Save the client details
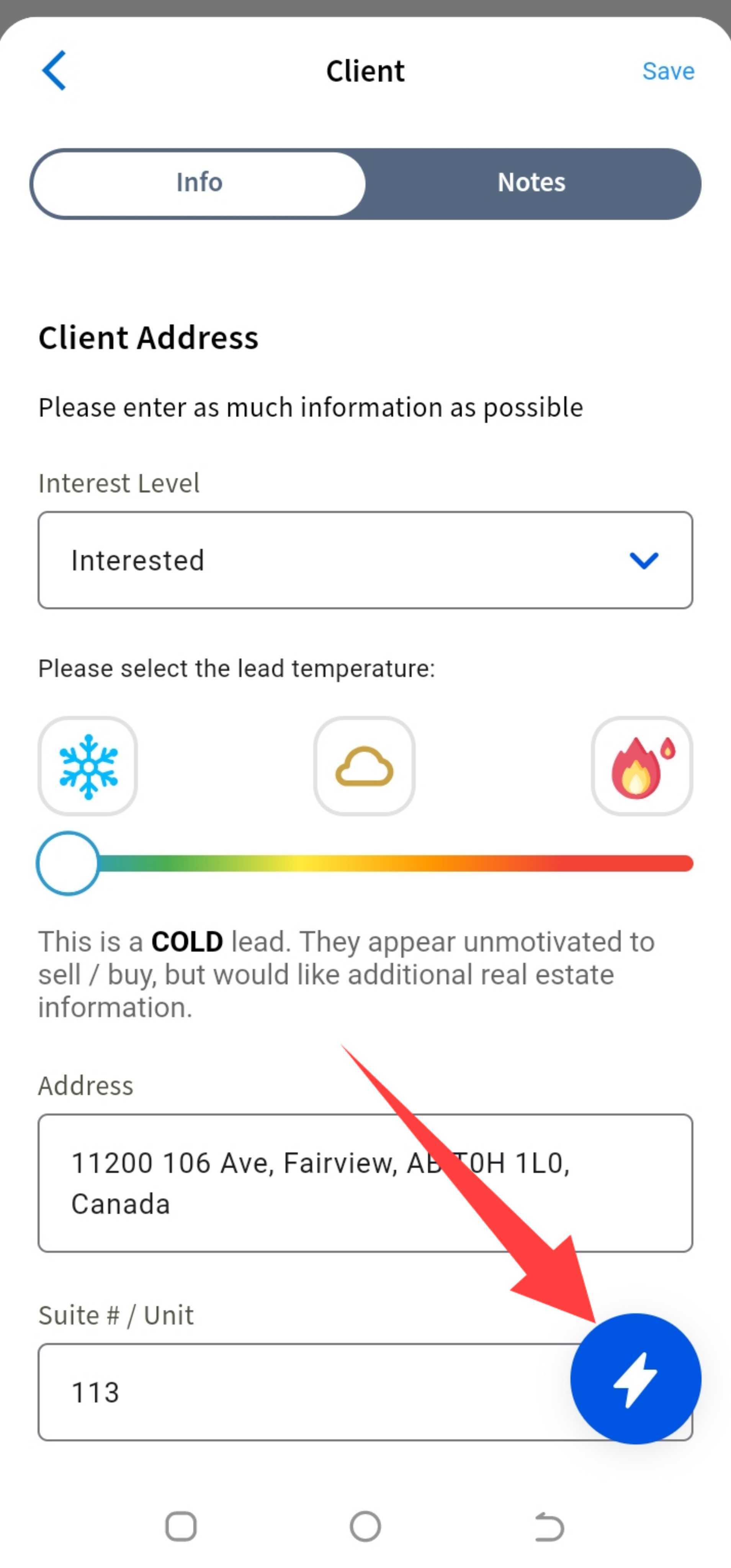 pos(668,71)
